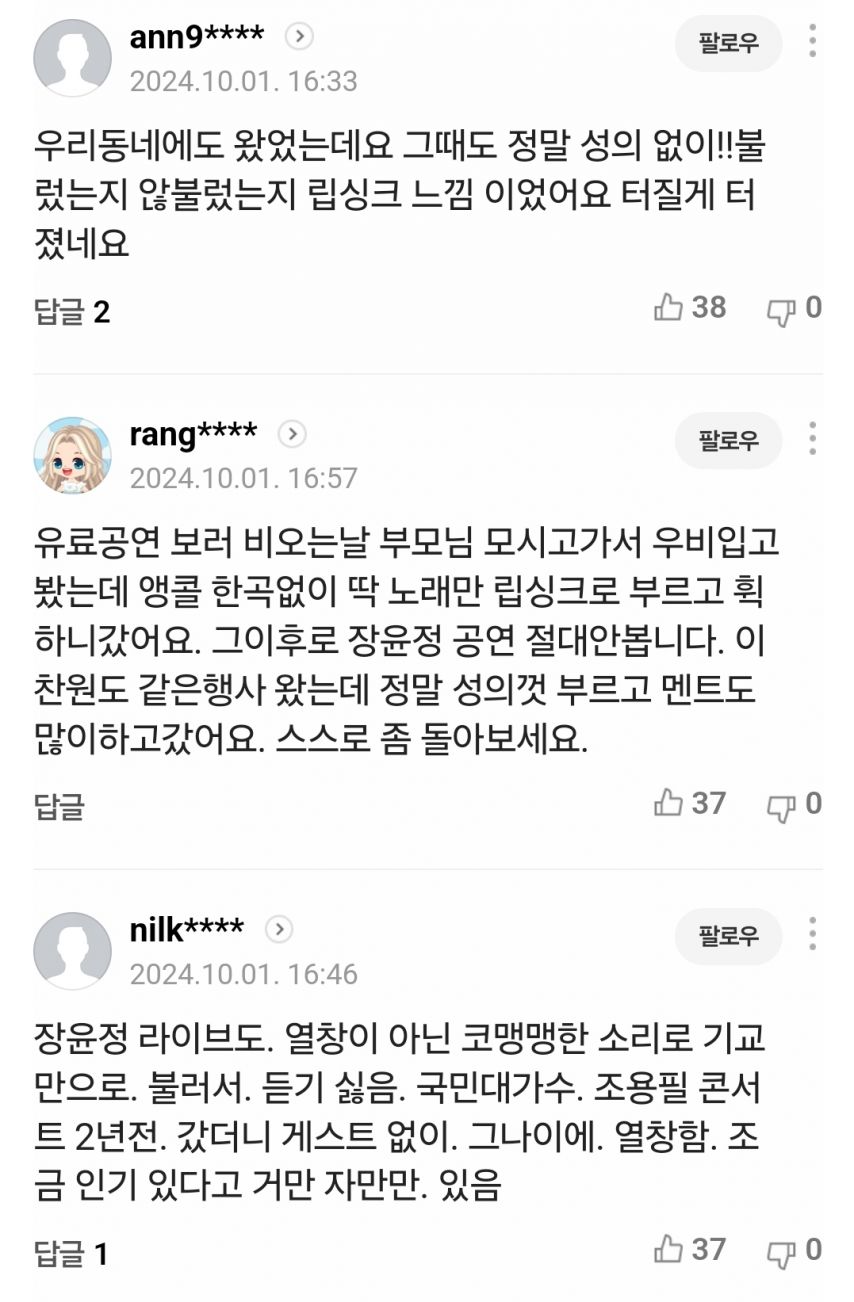Open ann9**** profile arrow
The image size is (854, 1302).
tap(300, 37)
